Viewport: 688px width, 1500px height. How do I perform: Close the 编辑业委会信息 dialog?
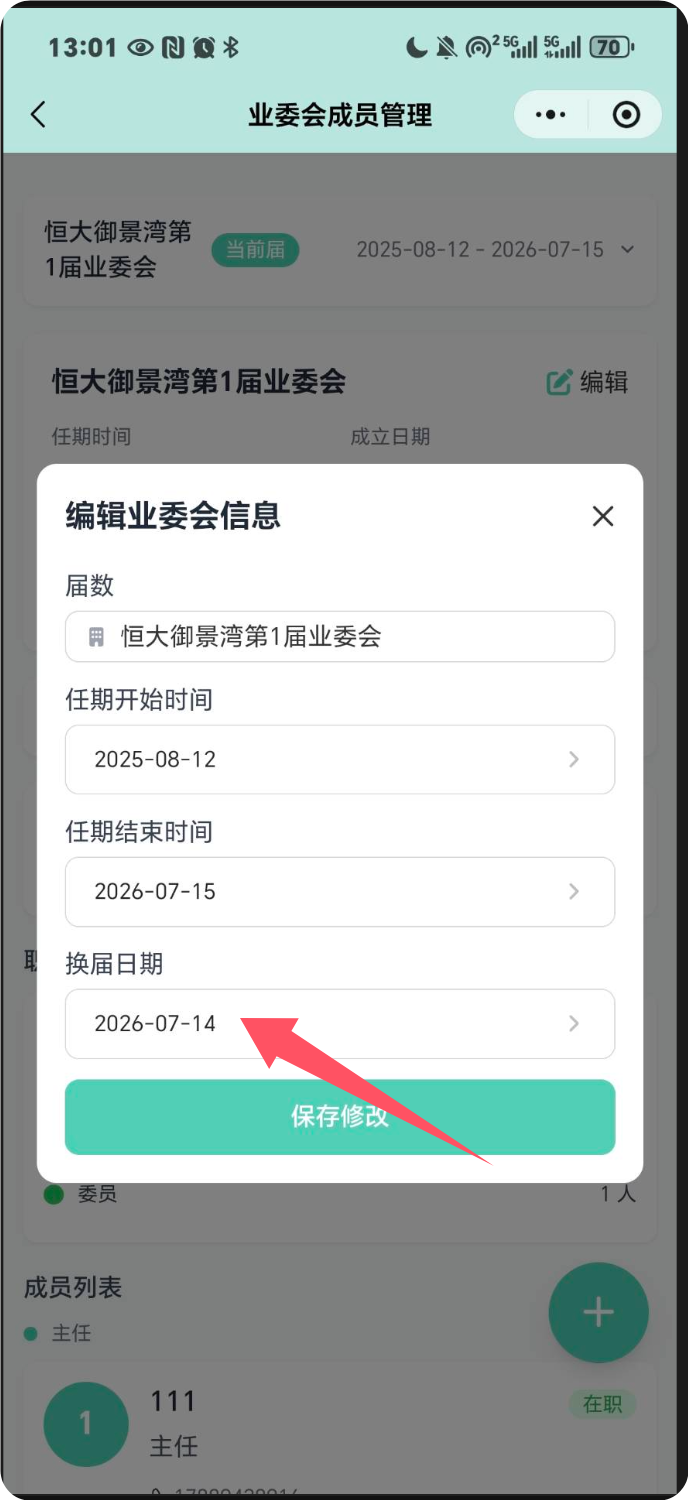tap(602, 516)
